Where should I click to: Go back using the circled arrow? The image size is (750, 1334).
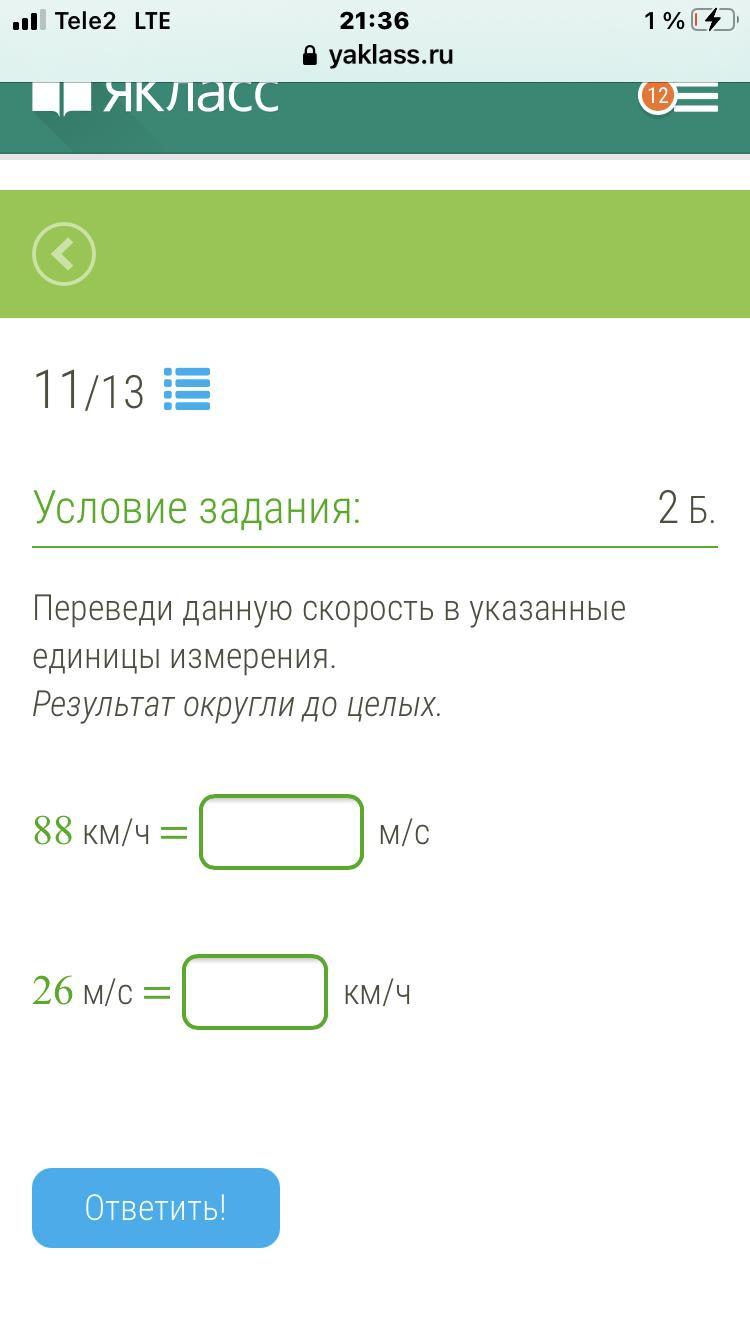64,254
